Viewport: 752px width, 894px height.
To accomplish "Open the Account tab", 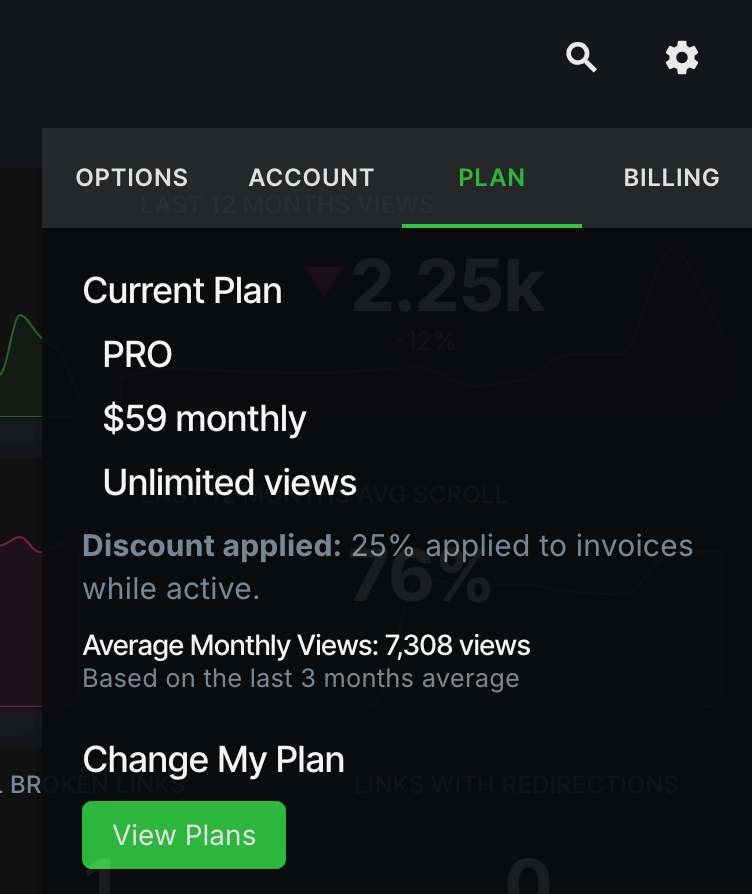I will [x=311, y=178].
